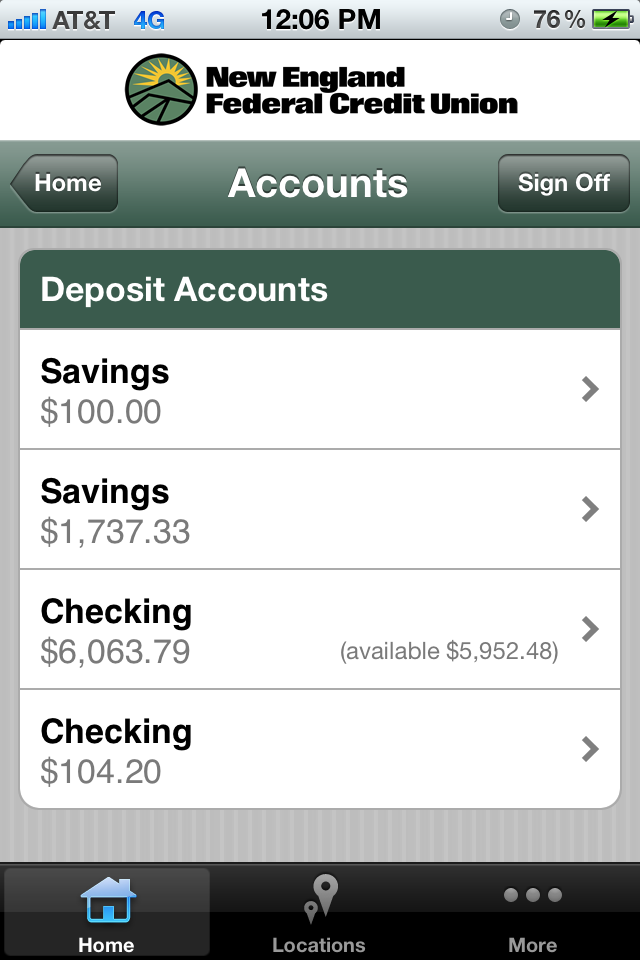The width and height of the screenshot is (640, 960).
Task: Go back using the Home button in the header
Action: coord(66,184)
